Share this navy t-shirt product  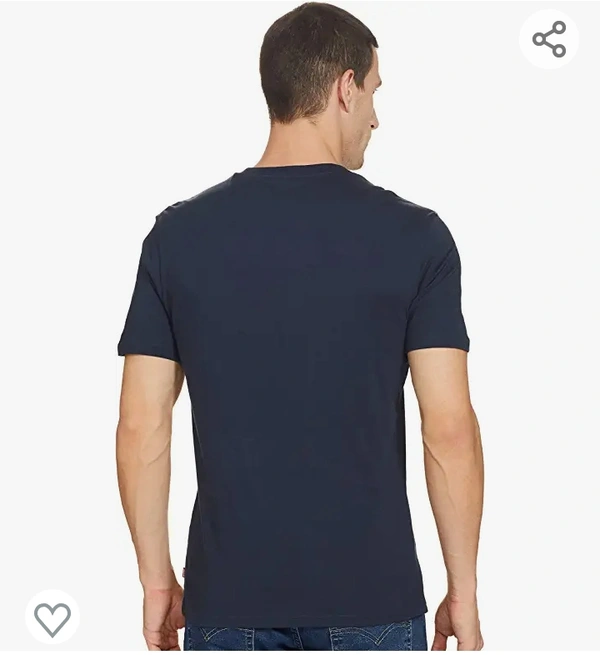click(x=549, y=39)
